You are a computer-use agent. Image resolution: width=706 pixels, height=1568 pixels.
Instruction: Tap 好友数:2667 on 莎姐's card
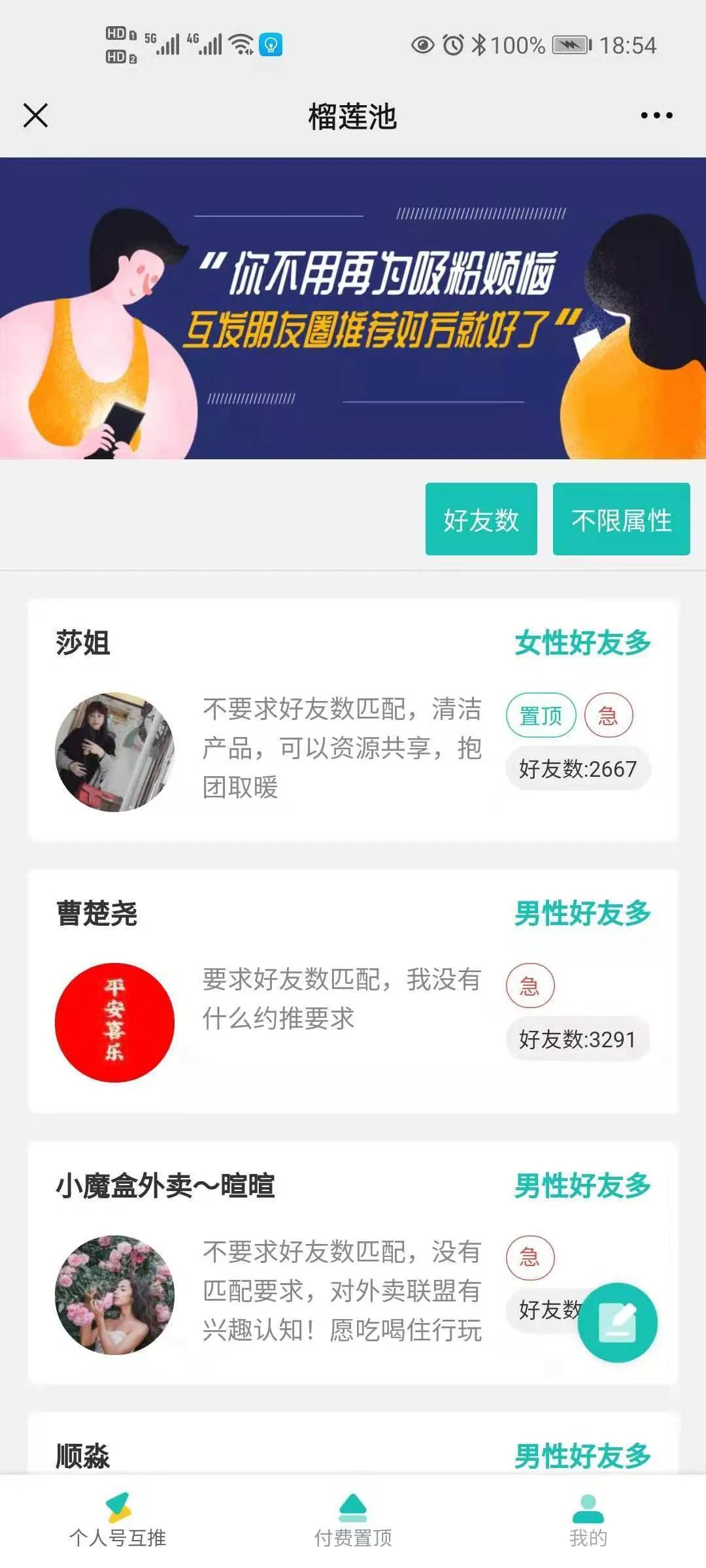tap(578, 769)
